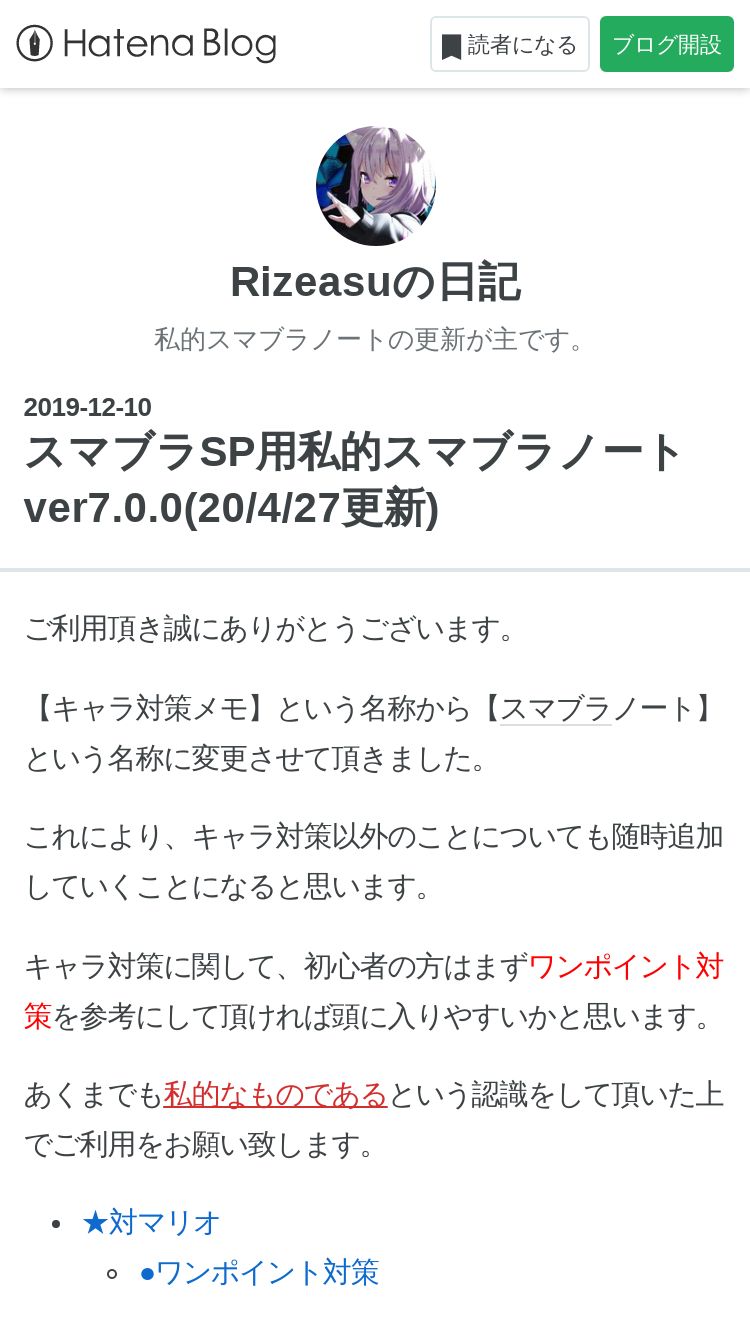Open the article title スマブラSP用私的スマブラノート
Screen dimensions: 750x1334
click(x=353, y=480)
